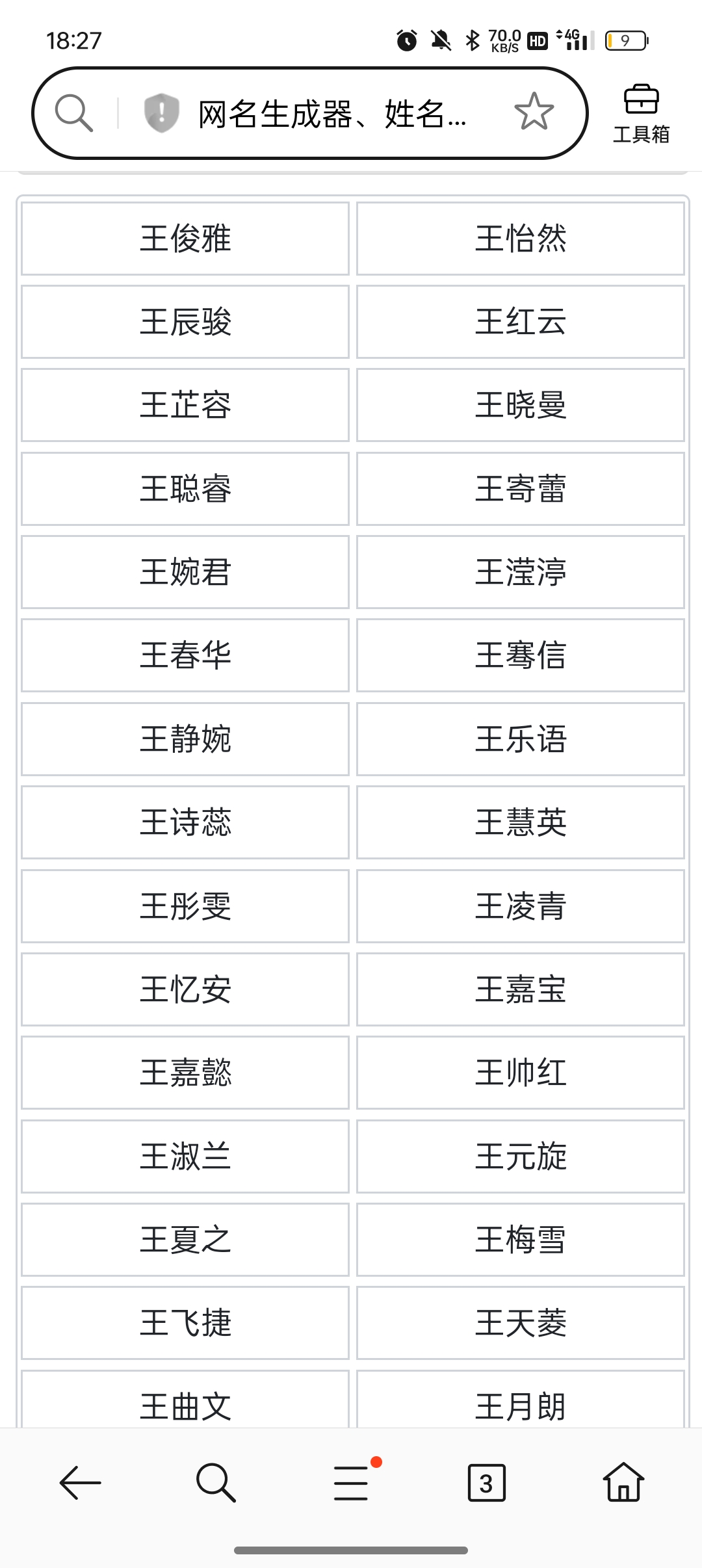Go to the browser home page
Image resolution: width=702 pixels, height=1568 pixels.
point(623,1482)
